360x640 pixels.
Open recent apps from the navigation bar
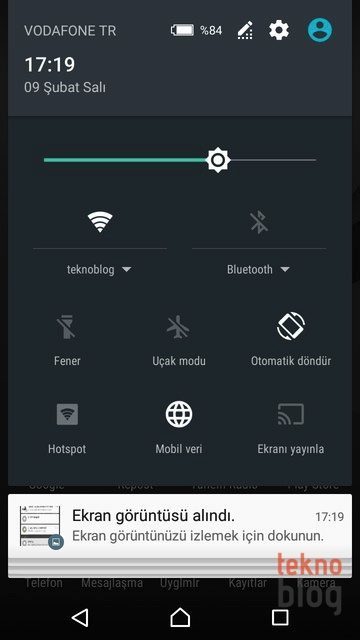click(280, 618)
